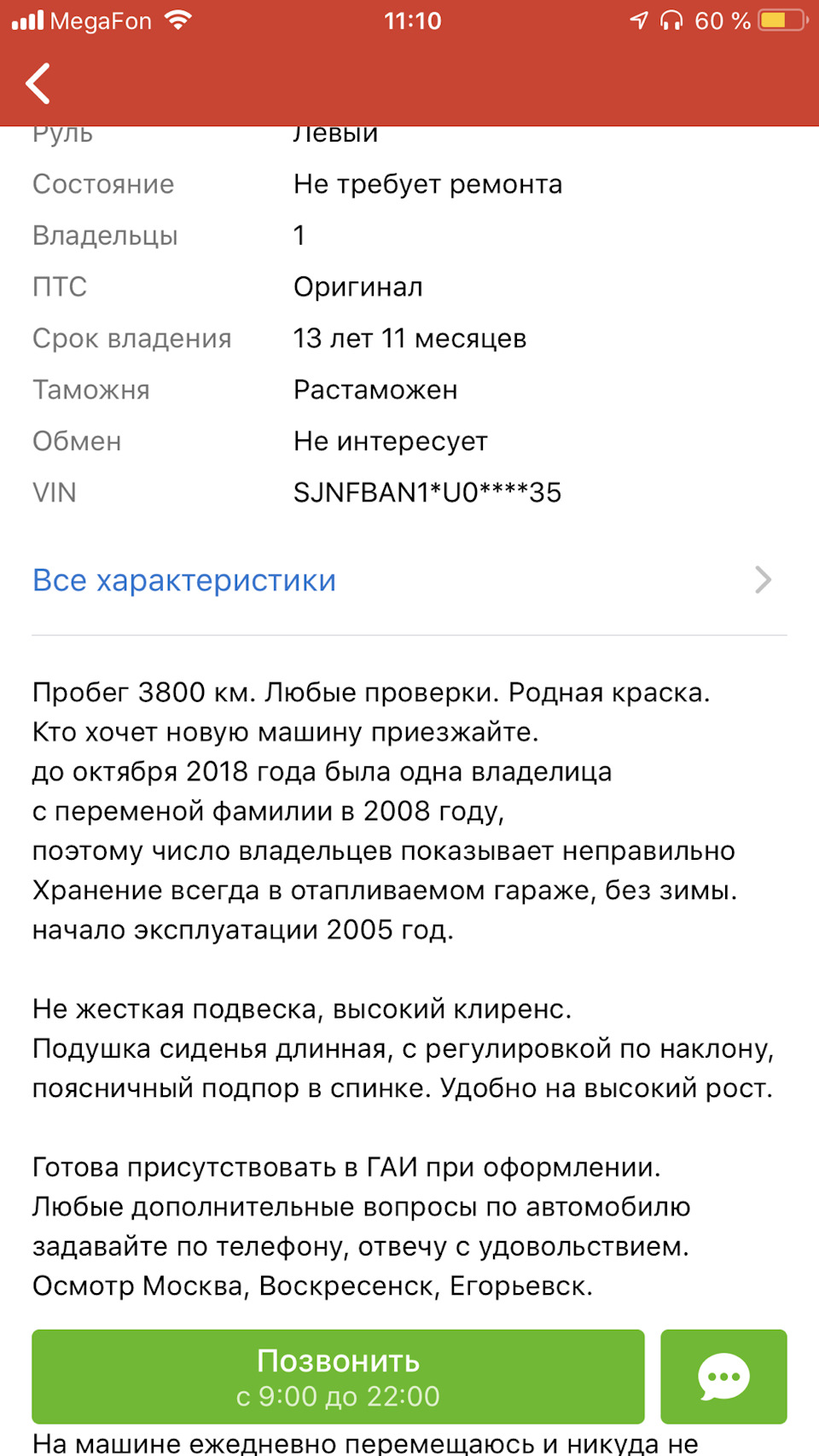Call the seller with the Позвонить button
The height and width of the screenshot is (1456, 819).
338,1376
